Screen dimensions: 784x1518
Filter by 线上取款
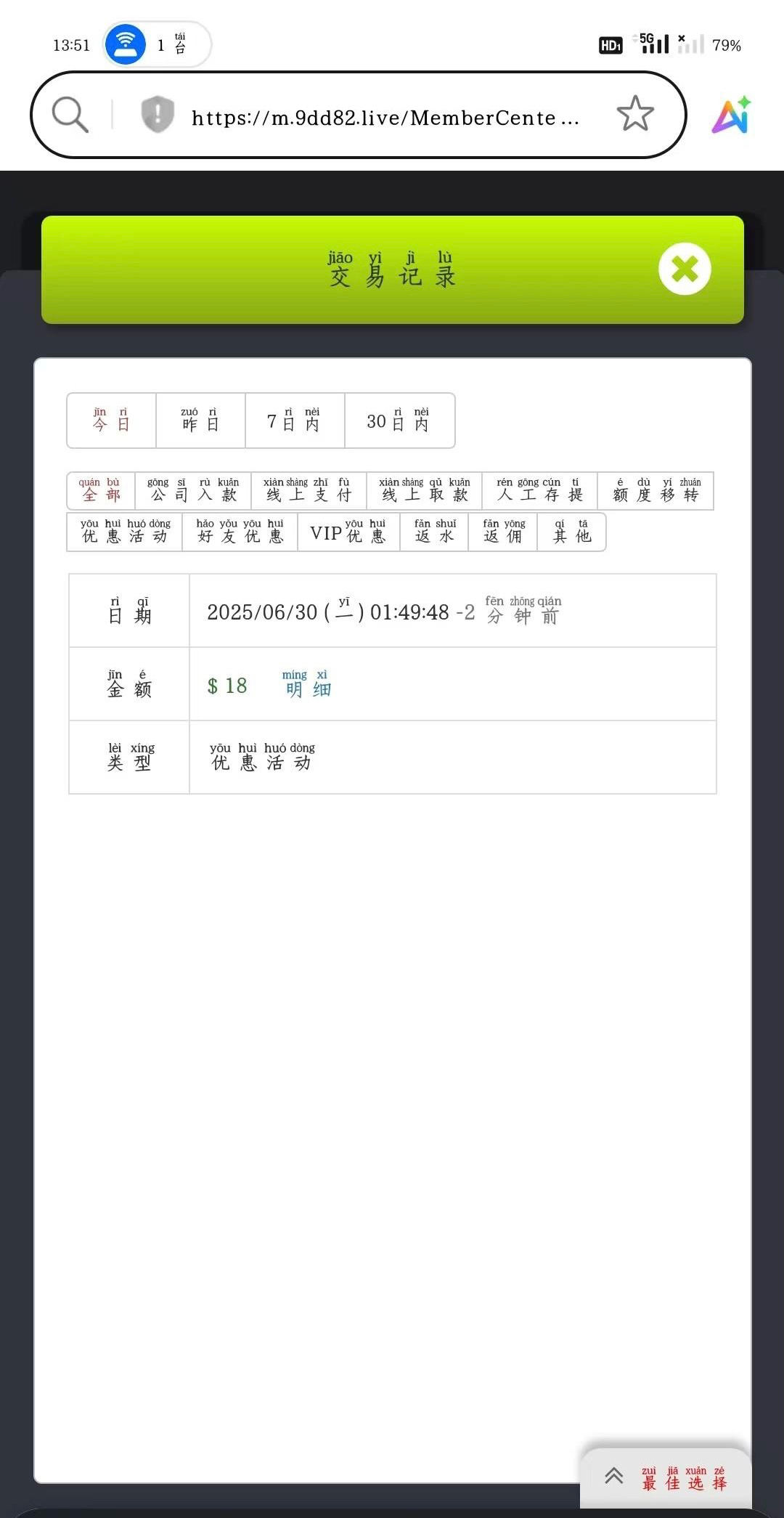coord(424,491)
